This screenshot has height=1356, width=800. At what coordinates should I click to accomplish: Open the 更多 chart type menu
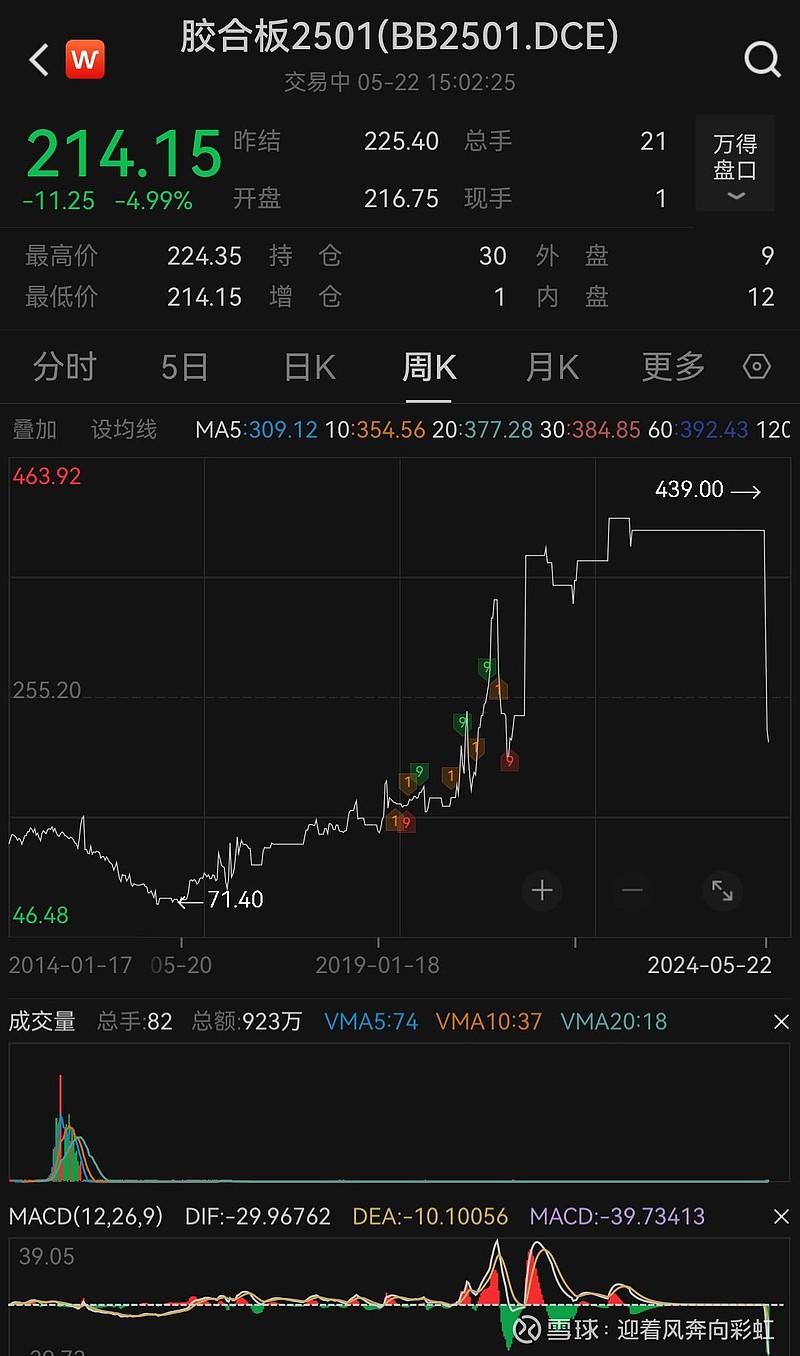(x=671, y=367)
